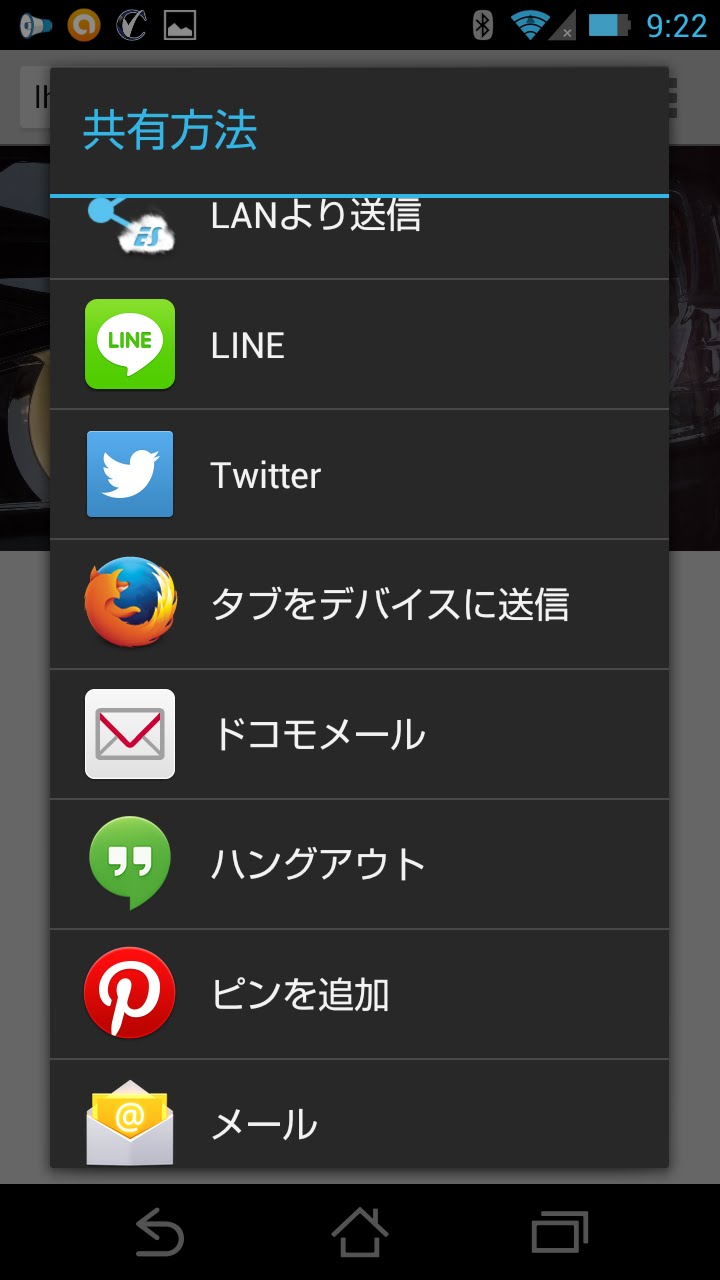Select LANより送信 share option
Screen dimensions: 720x1280
(x=359, y=238)
